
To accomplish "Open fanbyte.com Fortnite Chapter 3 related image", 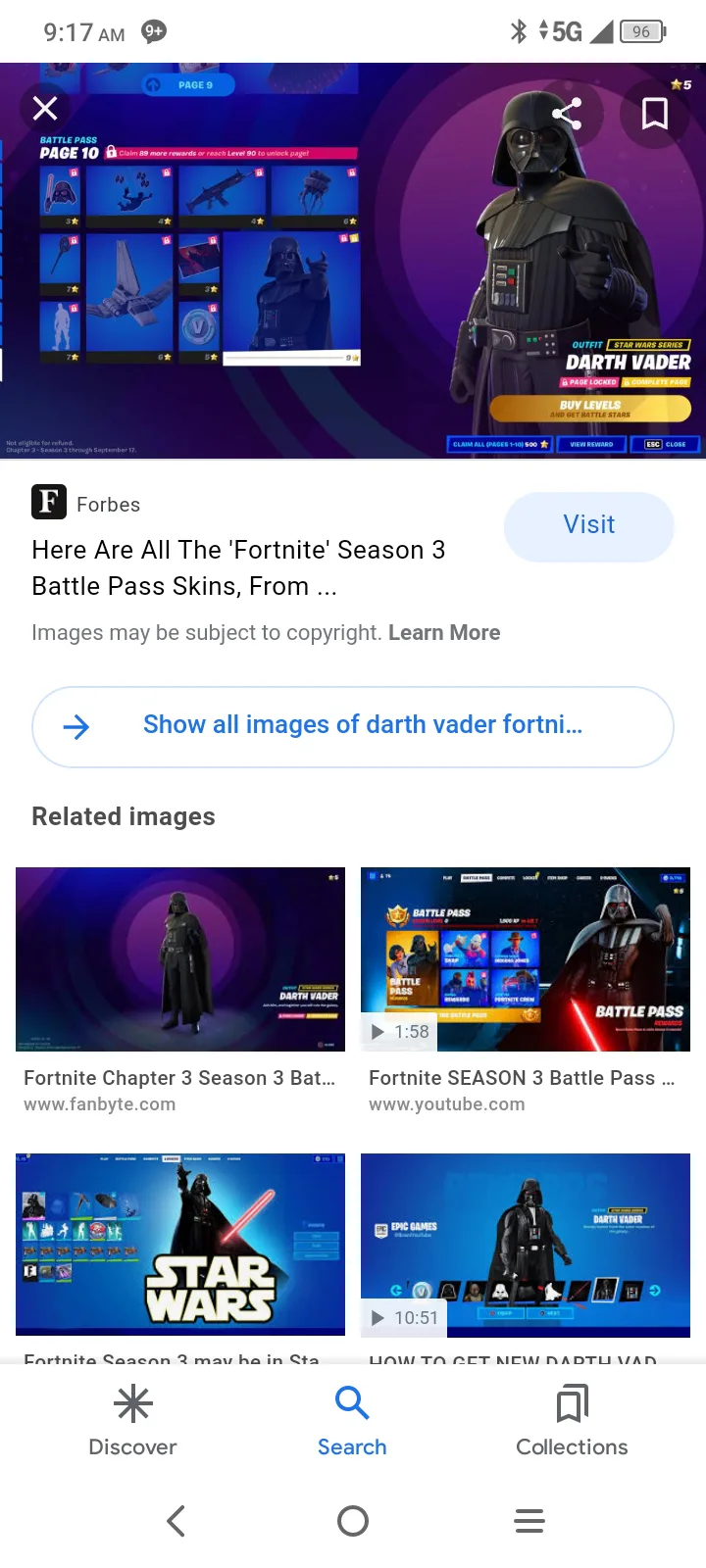I will point(180,959).
